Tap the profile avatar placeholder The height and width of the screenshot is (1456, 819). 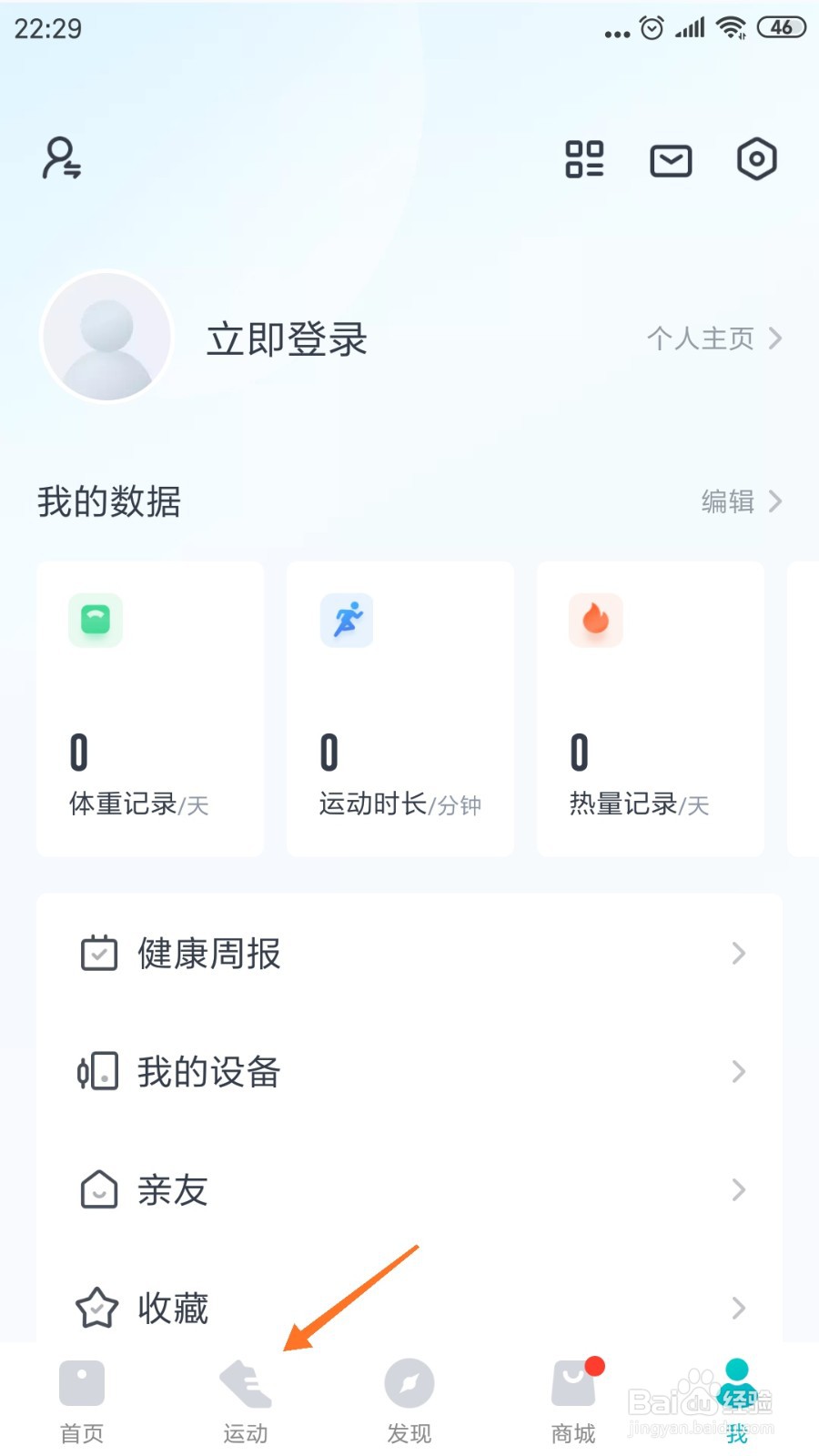tap(106, 337)
